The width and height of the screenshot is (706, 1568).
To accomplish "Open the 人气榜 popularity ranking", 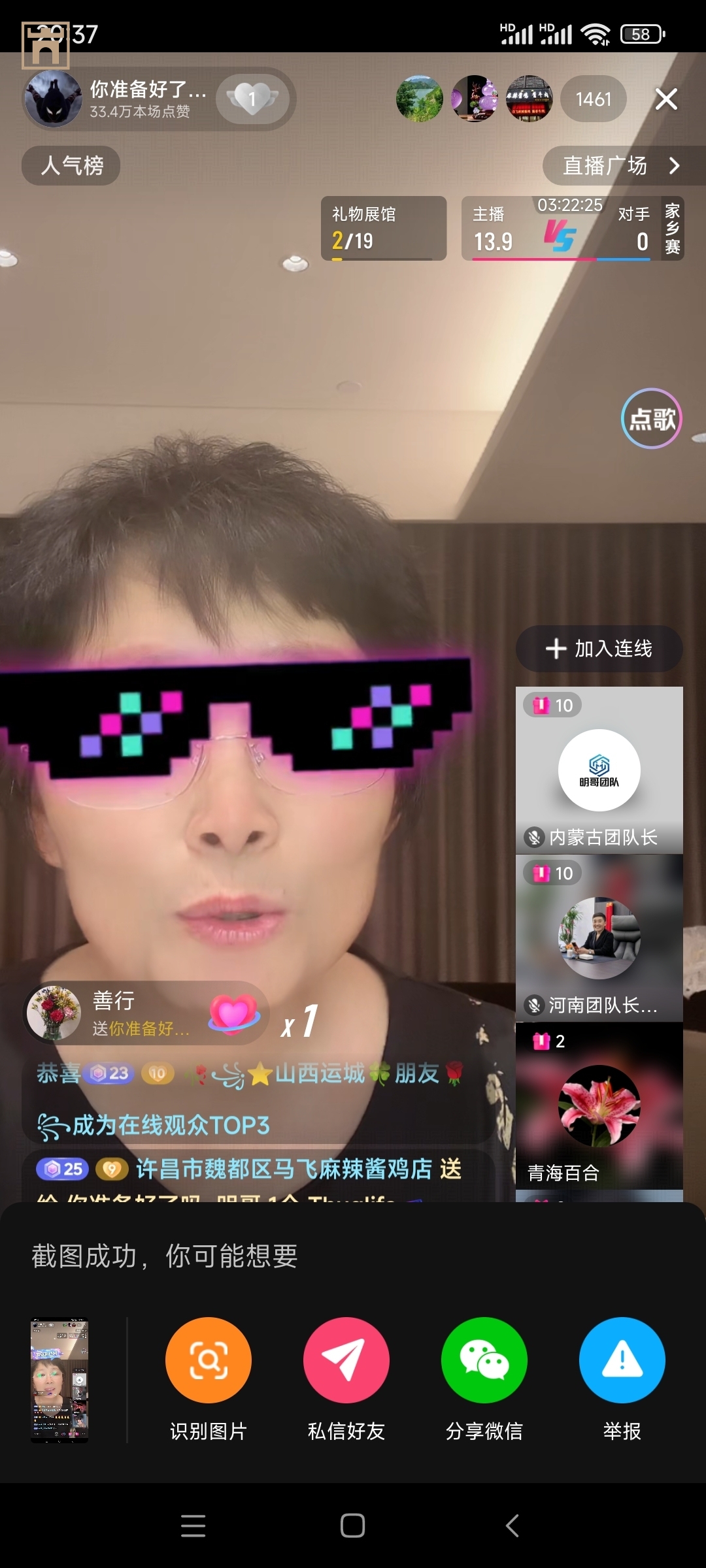I will (71, 165).
